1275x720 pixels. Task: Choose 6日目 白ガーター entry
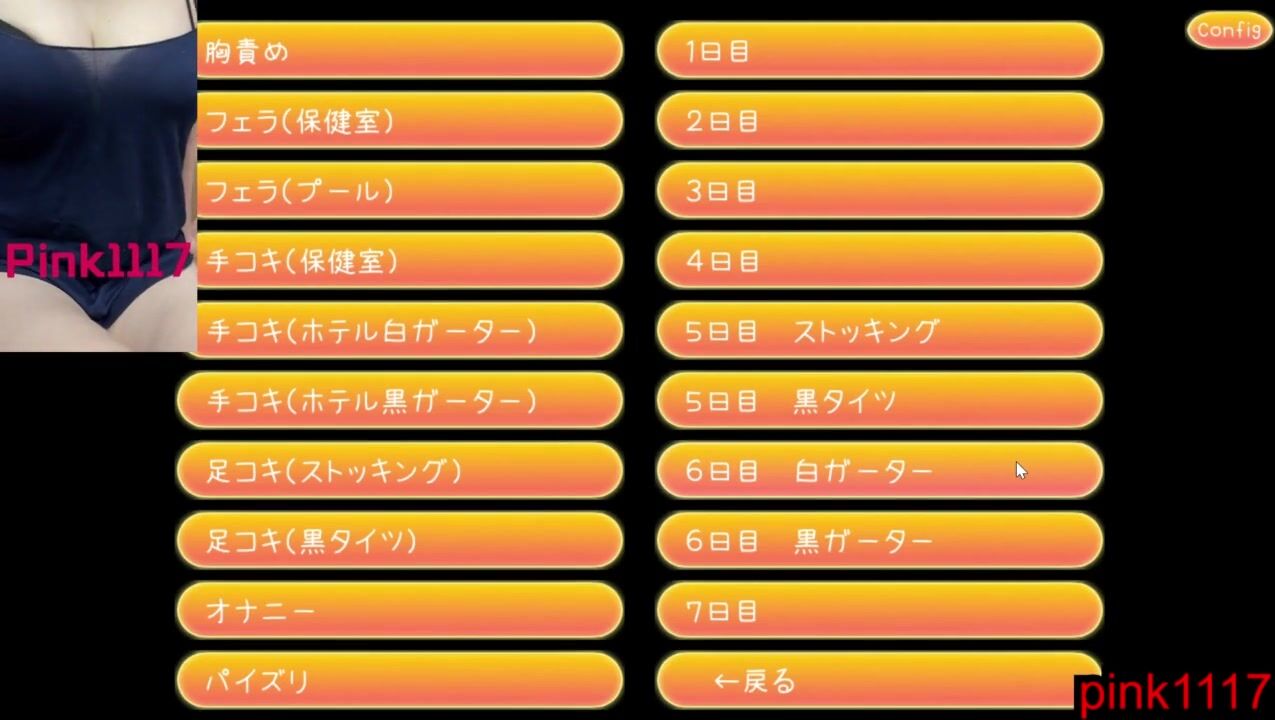[x=879, y=471]
